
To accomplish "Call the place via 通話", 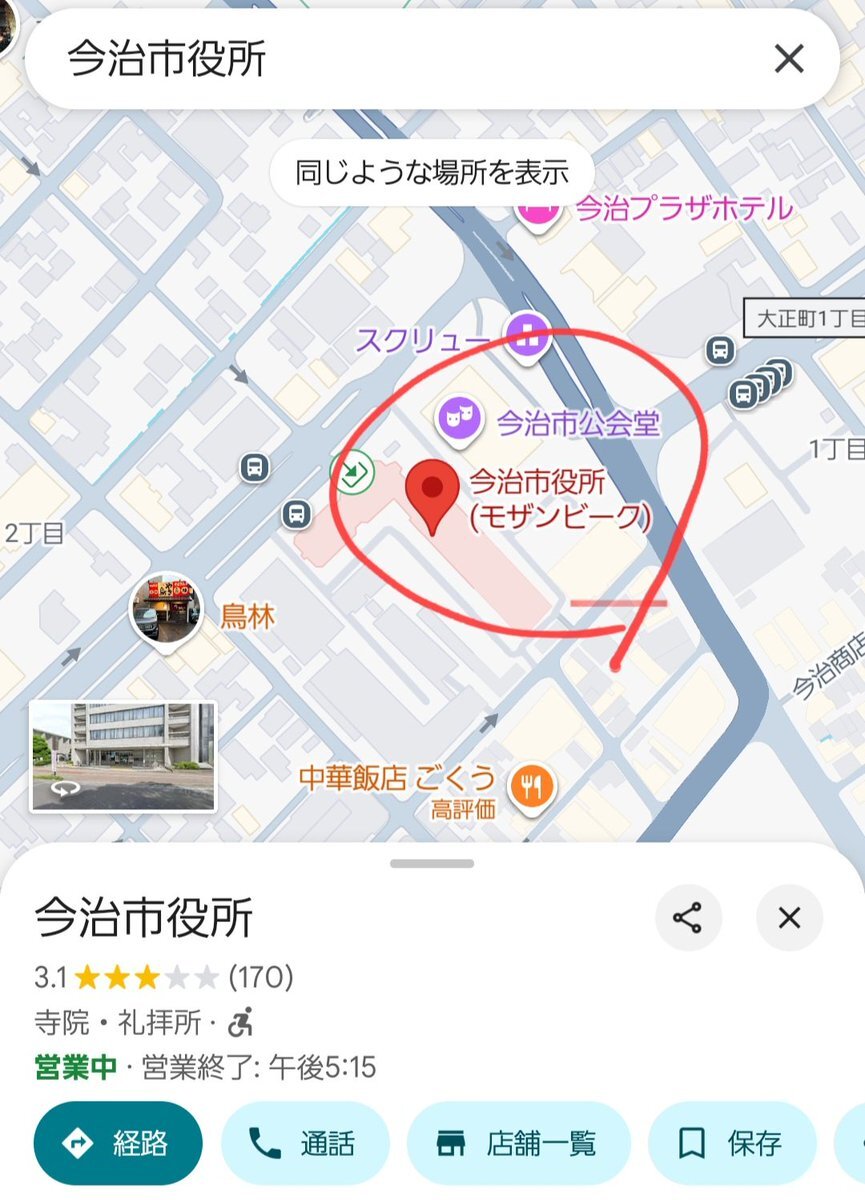I will point(304,1143).
